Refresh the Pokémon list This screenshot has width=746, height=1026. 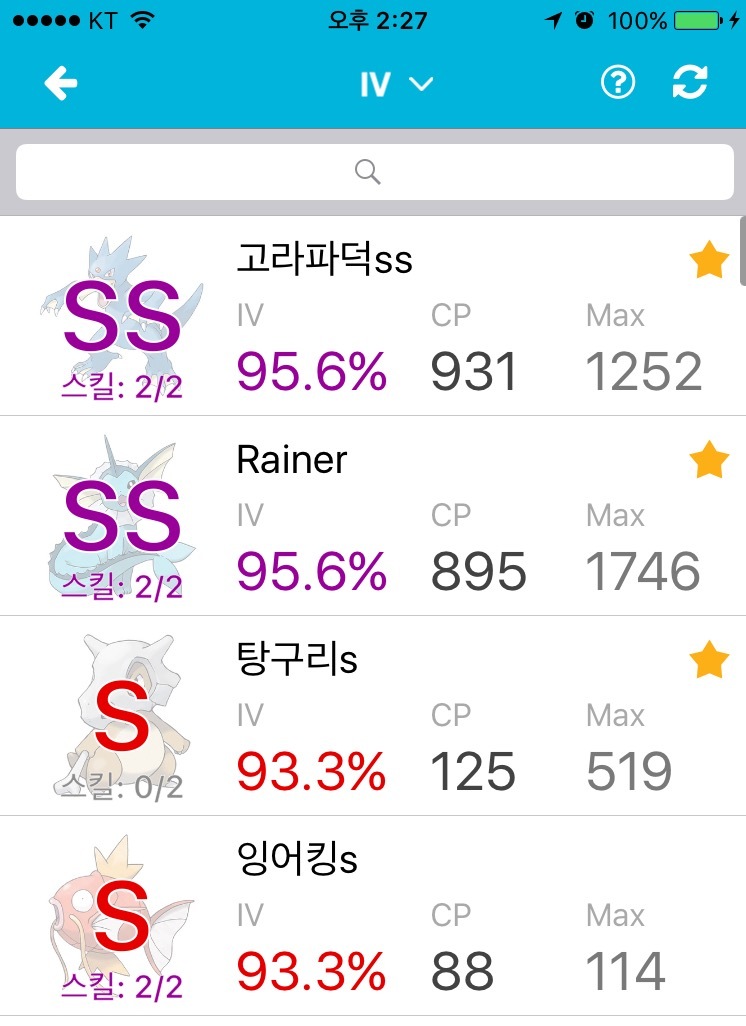690,84
